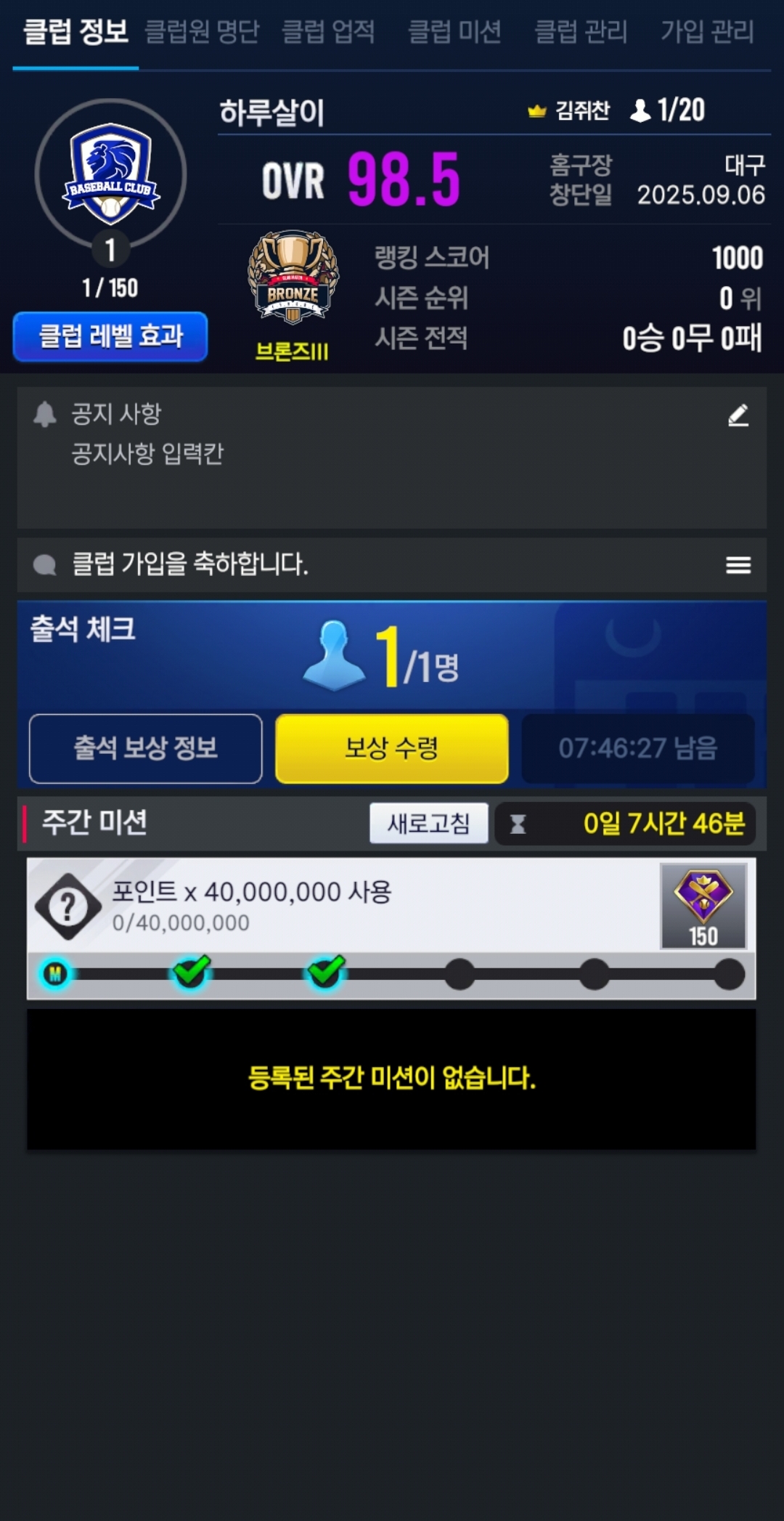The image size is (784, 1521).
Task: Edit the 공지 사항 with the pencil icon
Action: (738, 415)
